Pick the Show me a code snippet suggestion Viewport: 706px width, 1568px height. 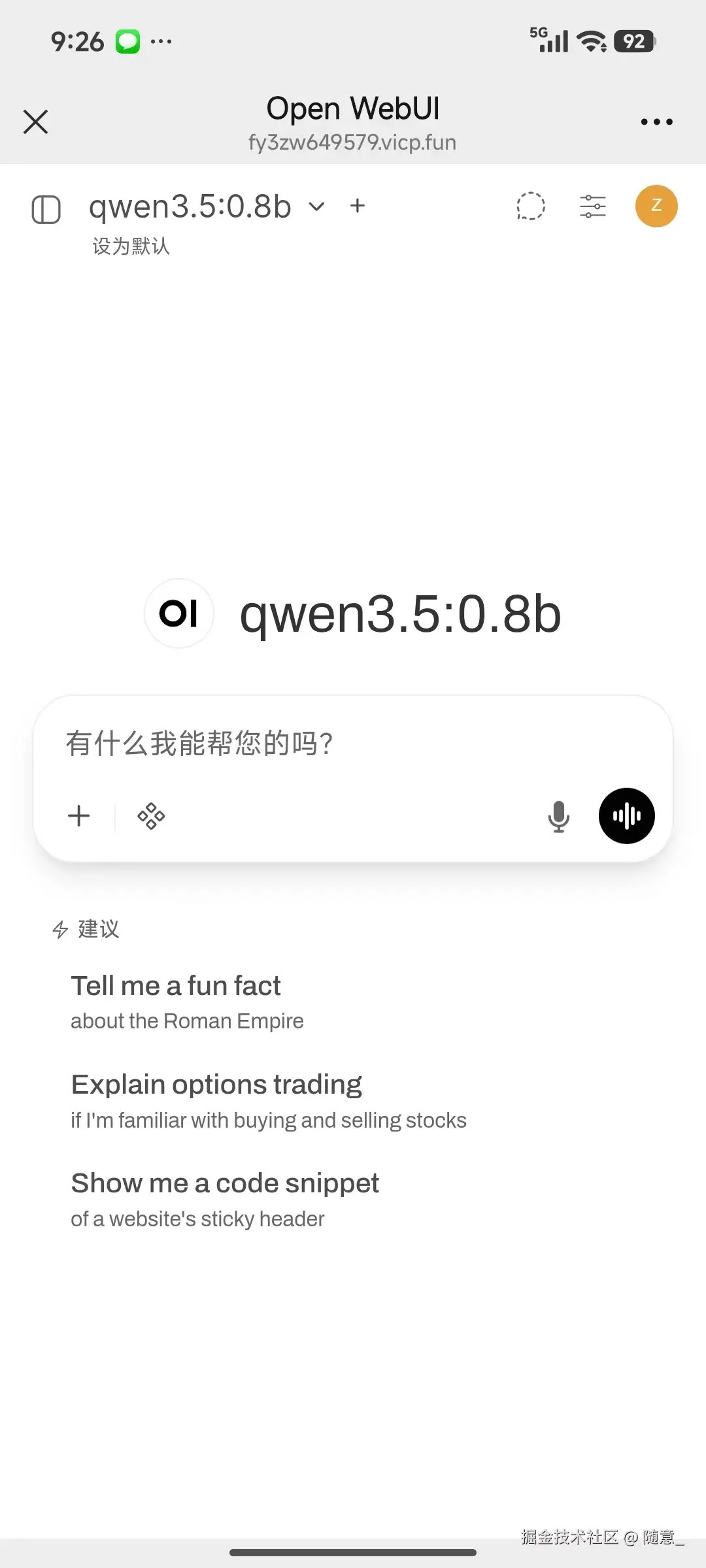(x=225, y=1199)
